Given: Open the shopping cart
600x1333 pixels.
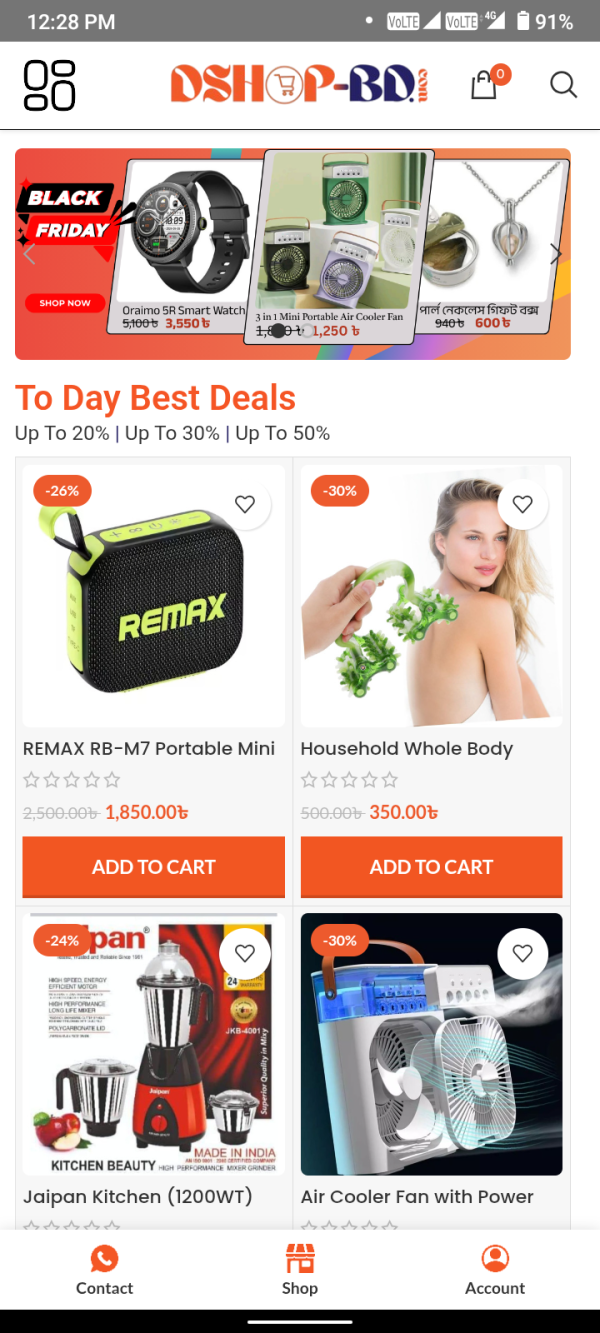Looking at the screenshot, I should 486,84.
